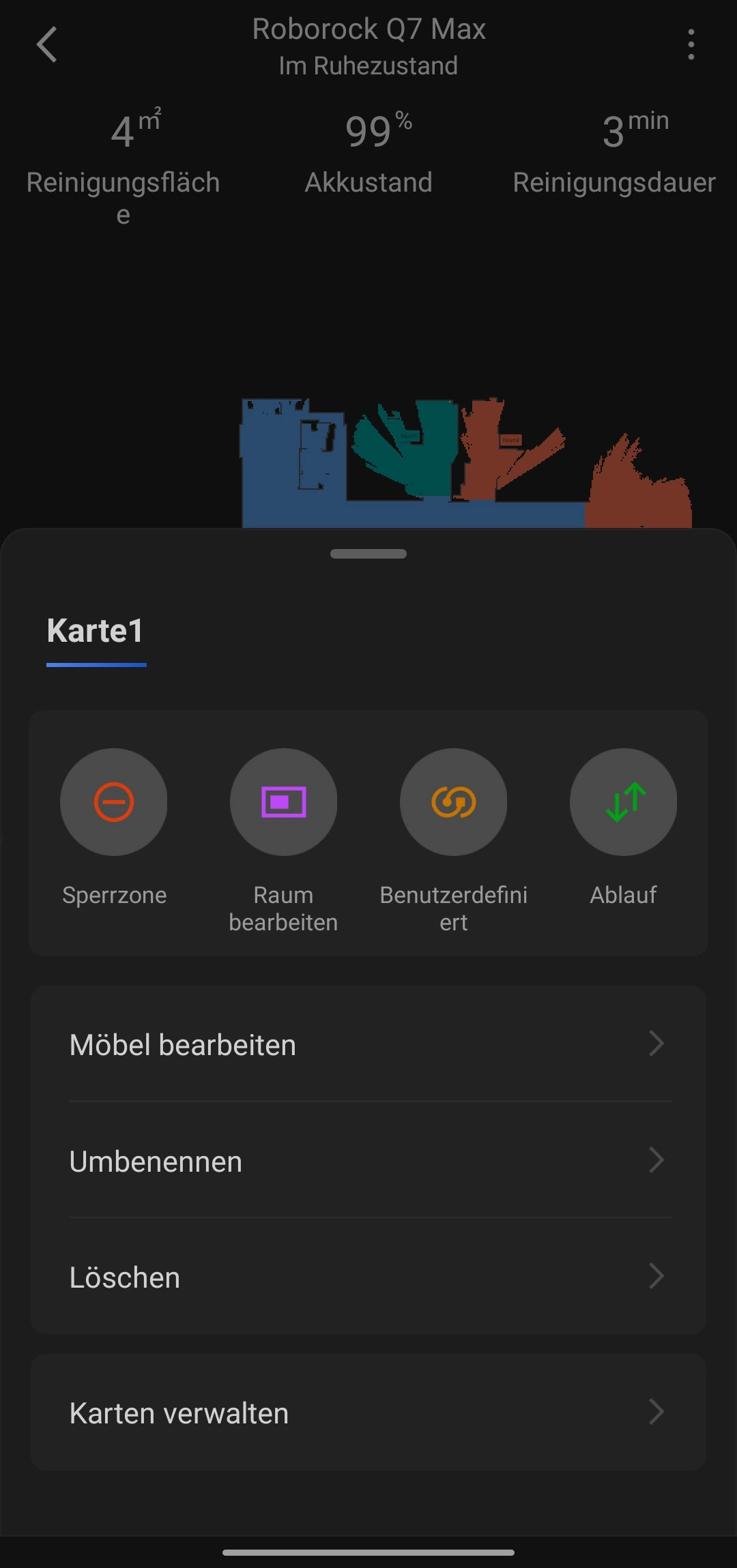Image resolution: width=737 pixels, height=1568 pixels.
Task: Open the three-dot overflow menu
Action: pos(691,45)
